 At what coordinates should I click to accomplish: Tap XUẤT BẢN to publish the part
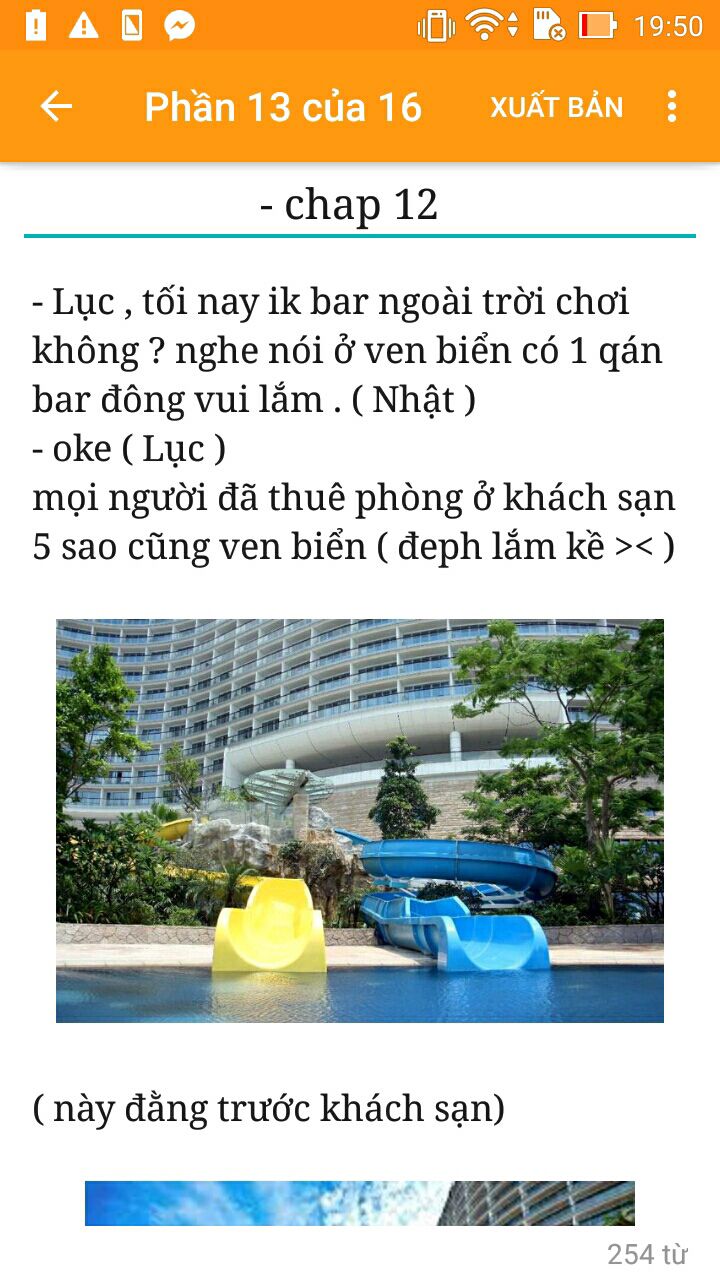[x=556, y=107]
